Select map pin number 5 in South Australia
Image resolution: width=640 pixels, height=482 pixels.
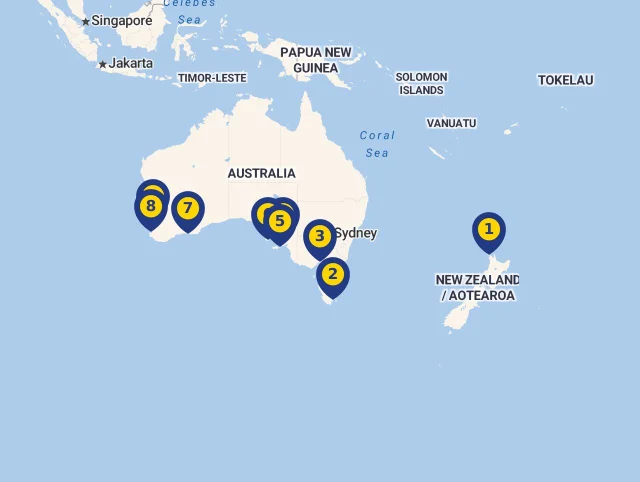click(x=281, y=222)
